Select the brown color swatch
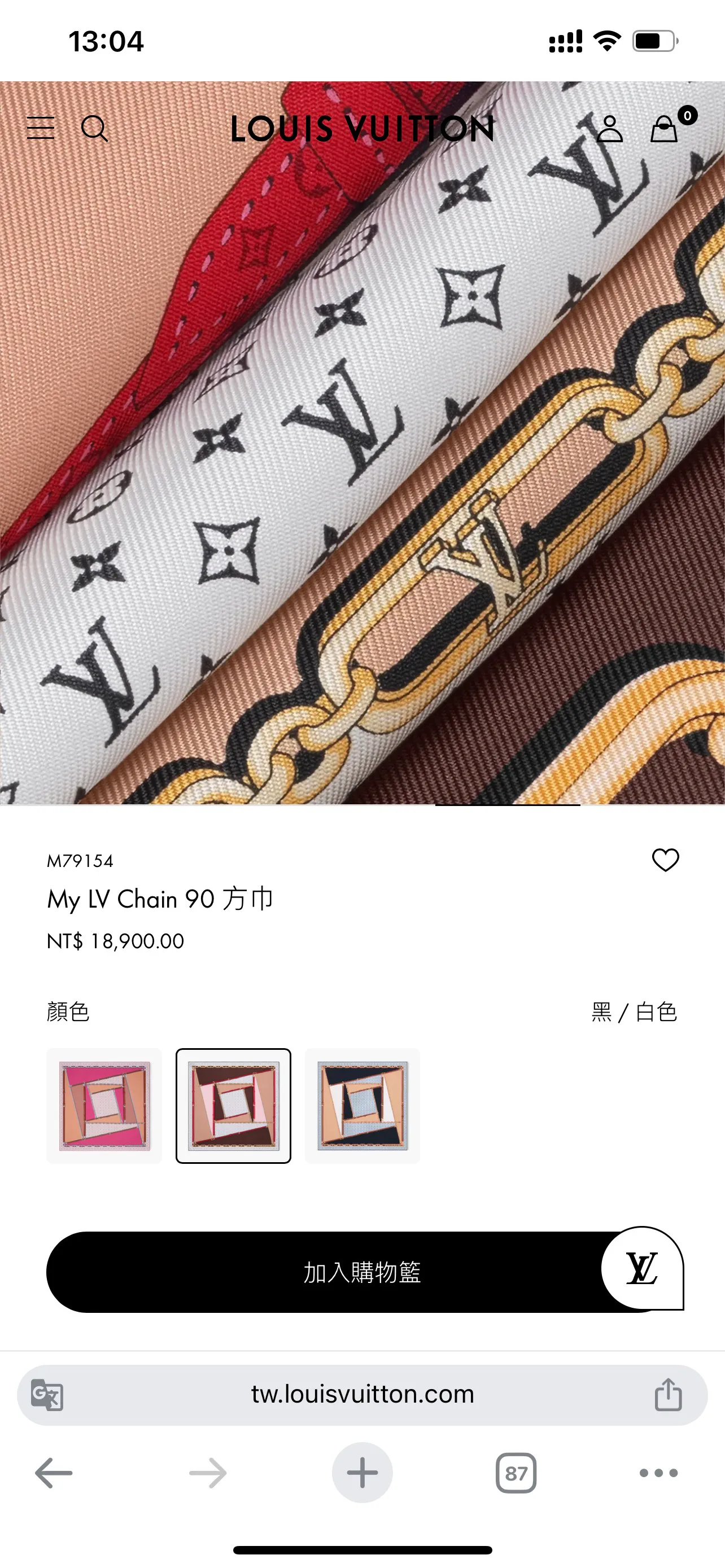 click(x=233, y=1105)
